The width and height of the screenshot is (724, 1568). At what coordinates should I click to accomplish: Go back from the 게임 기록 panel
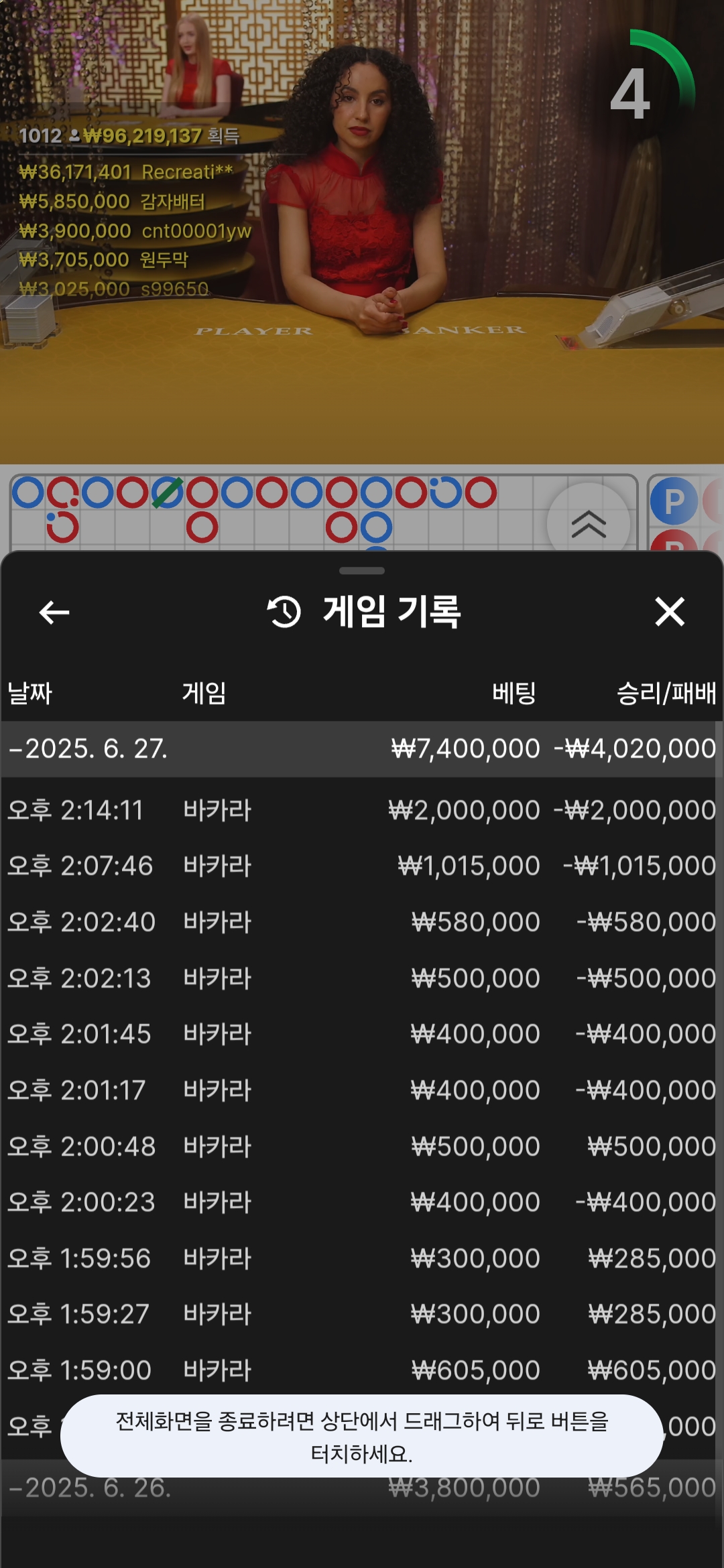(54, 612)
